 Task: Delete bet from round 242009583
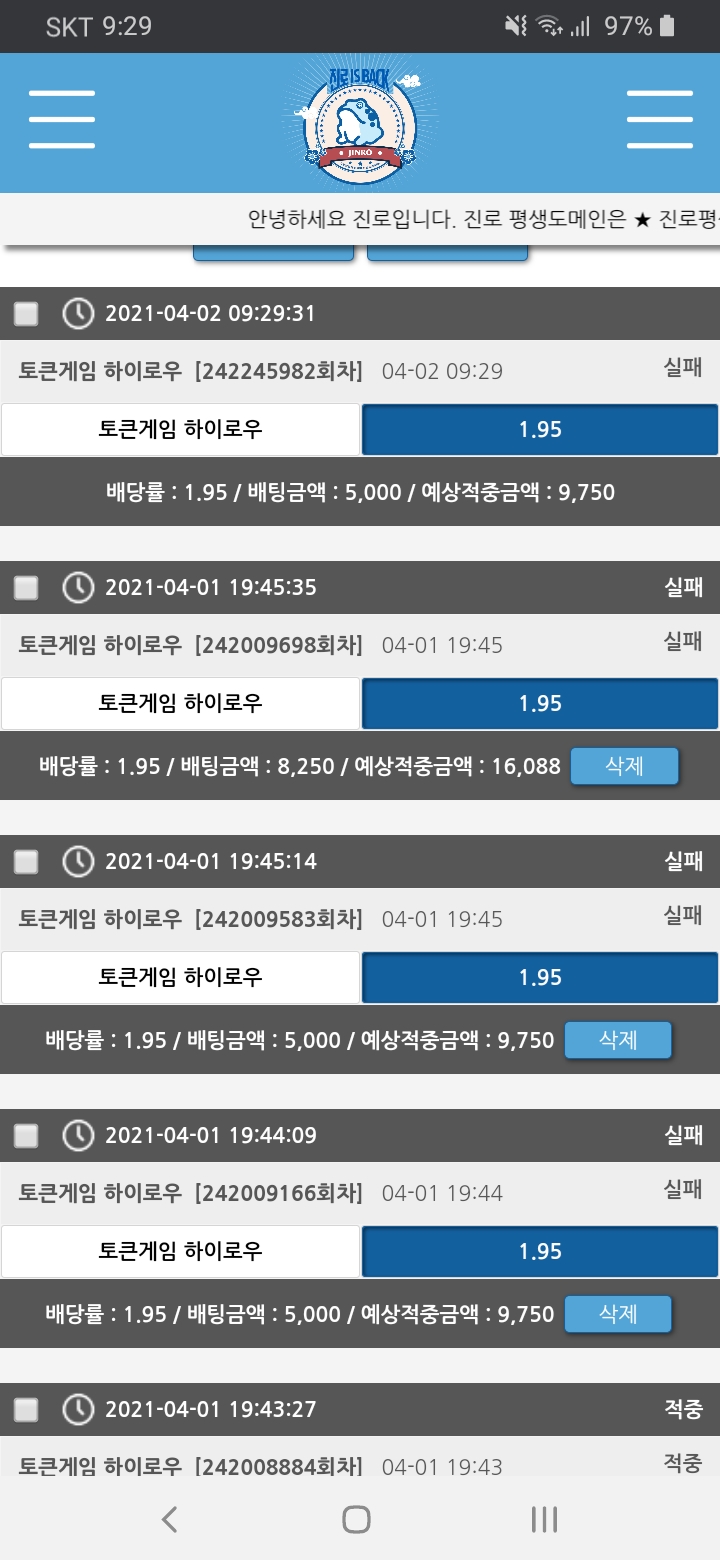tap(617, 1040)
